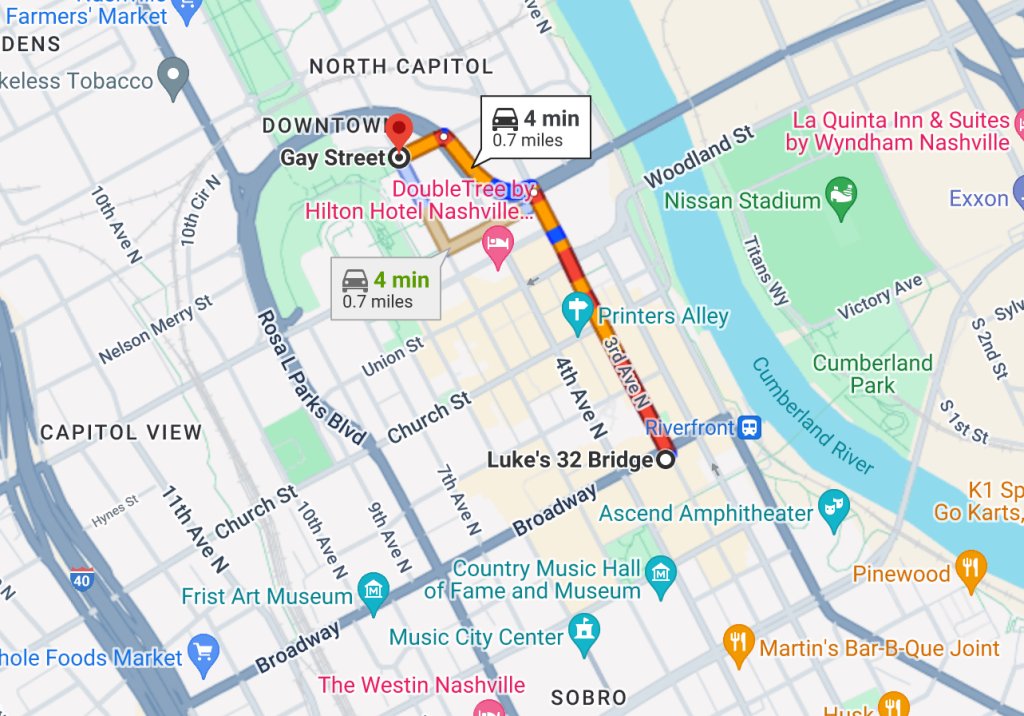Image resolution: width=1024 pixels, height=716 pixels.
Task: View La Quinta Inn & Suites listing
Action: (900, 131)
